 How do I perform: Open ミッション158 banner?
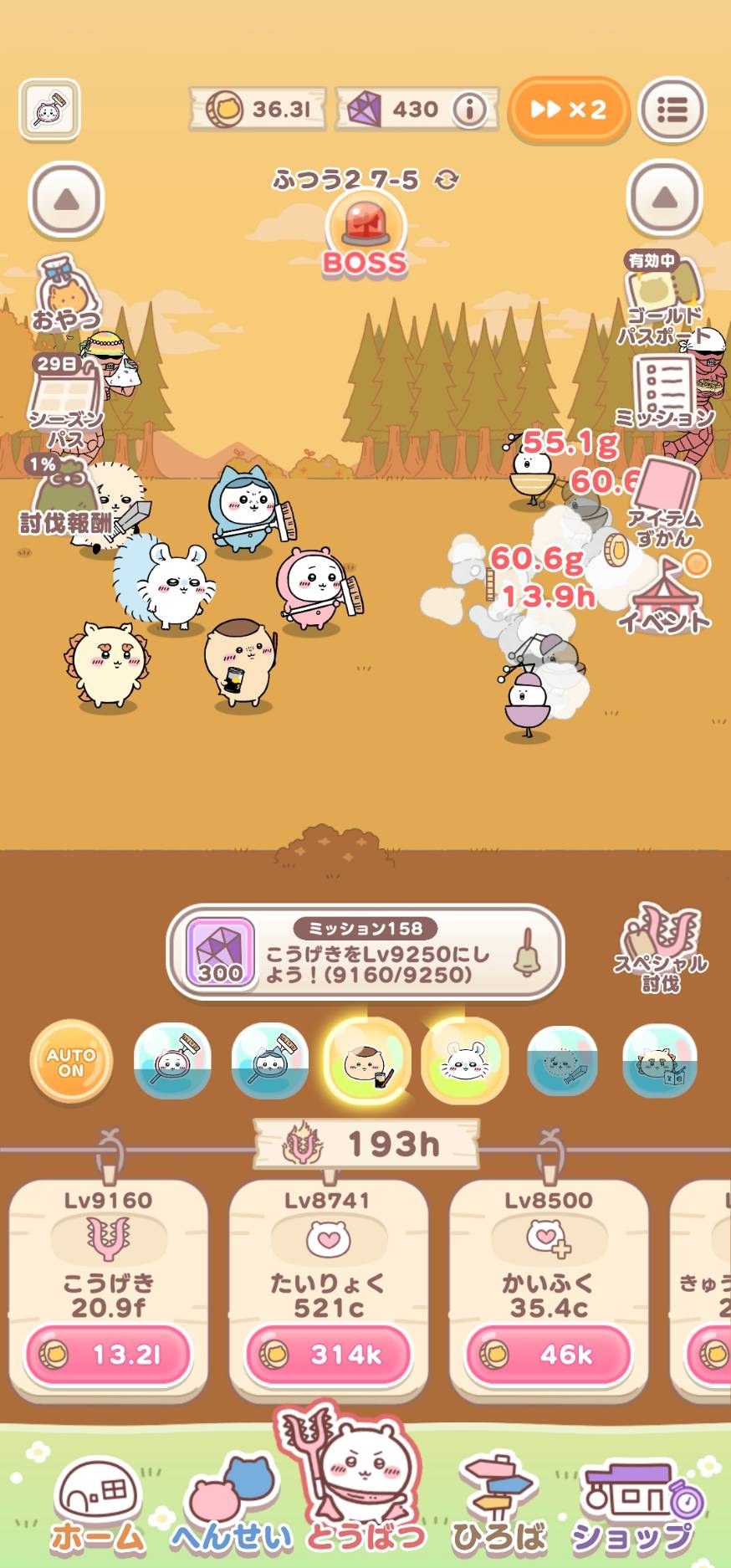coord(365,952)
